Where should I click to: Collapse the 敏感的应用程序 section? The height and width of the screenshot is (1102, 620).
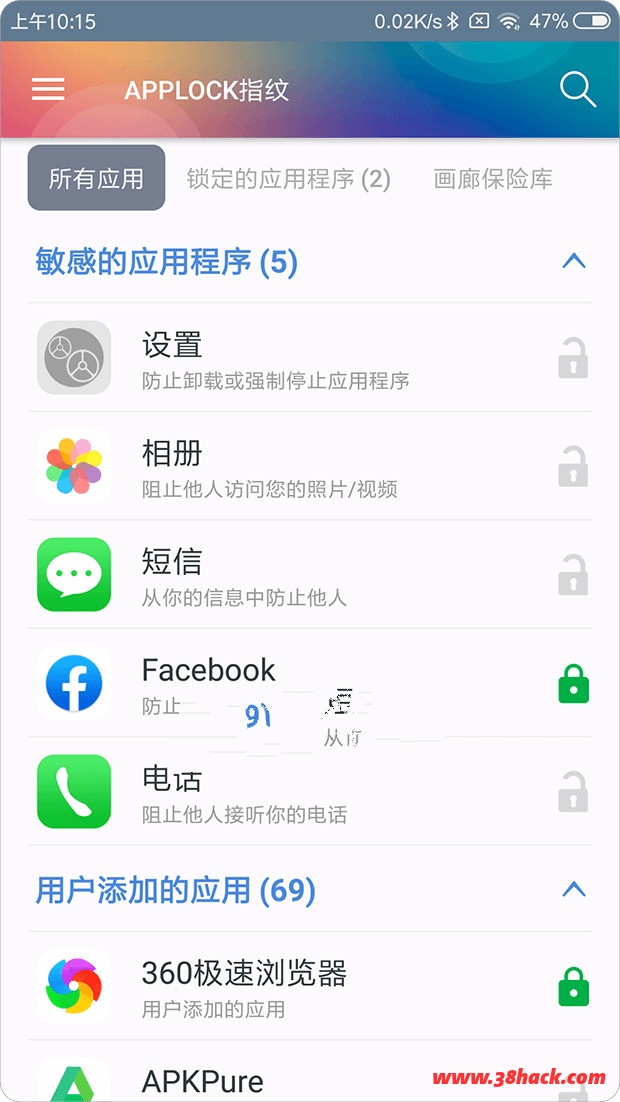[574, 261]
